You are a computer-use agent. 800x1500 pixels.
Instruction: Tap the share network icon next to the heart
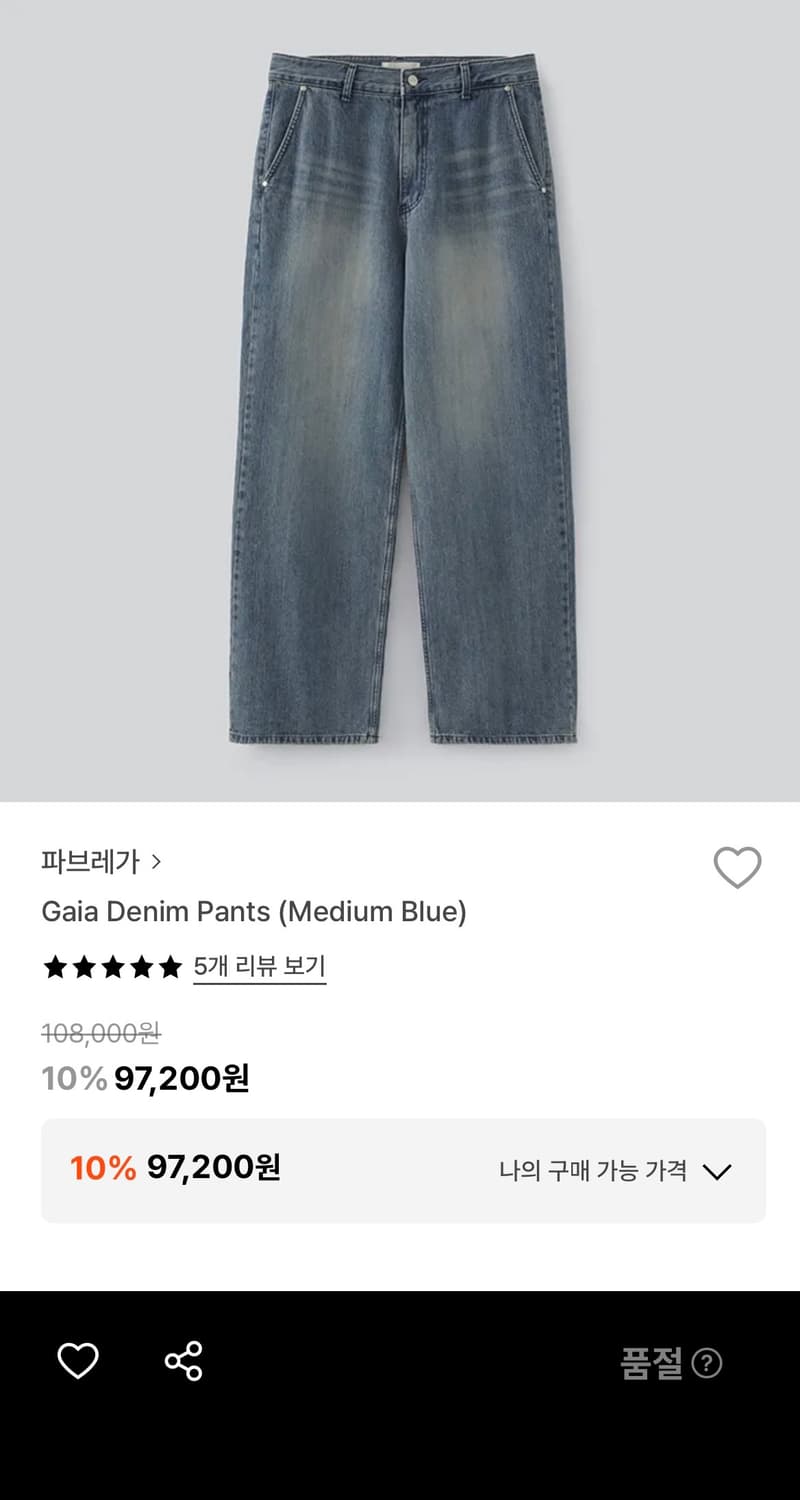183,1360
